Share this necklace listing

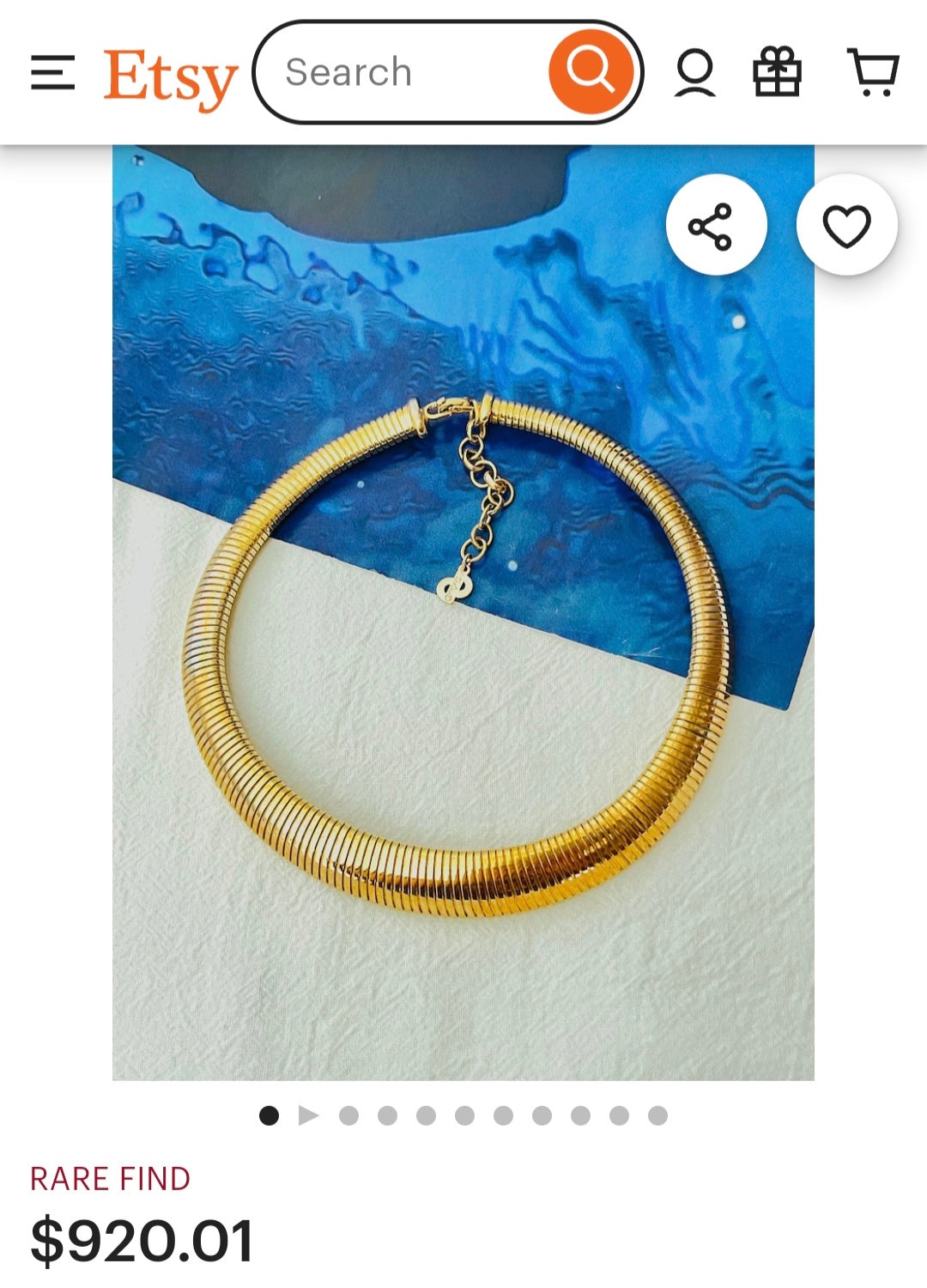716,226
